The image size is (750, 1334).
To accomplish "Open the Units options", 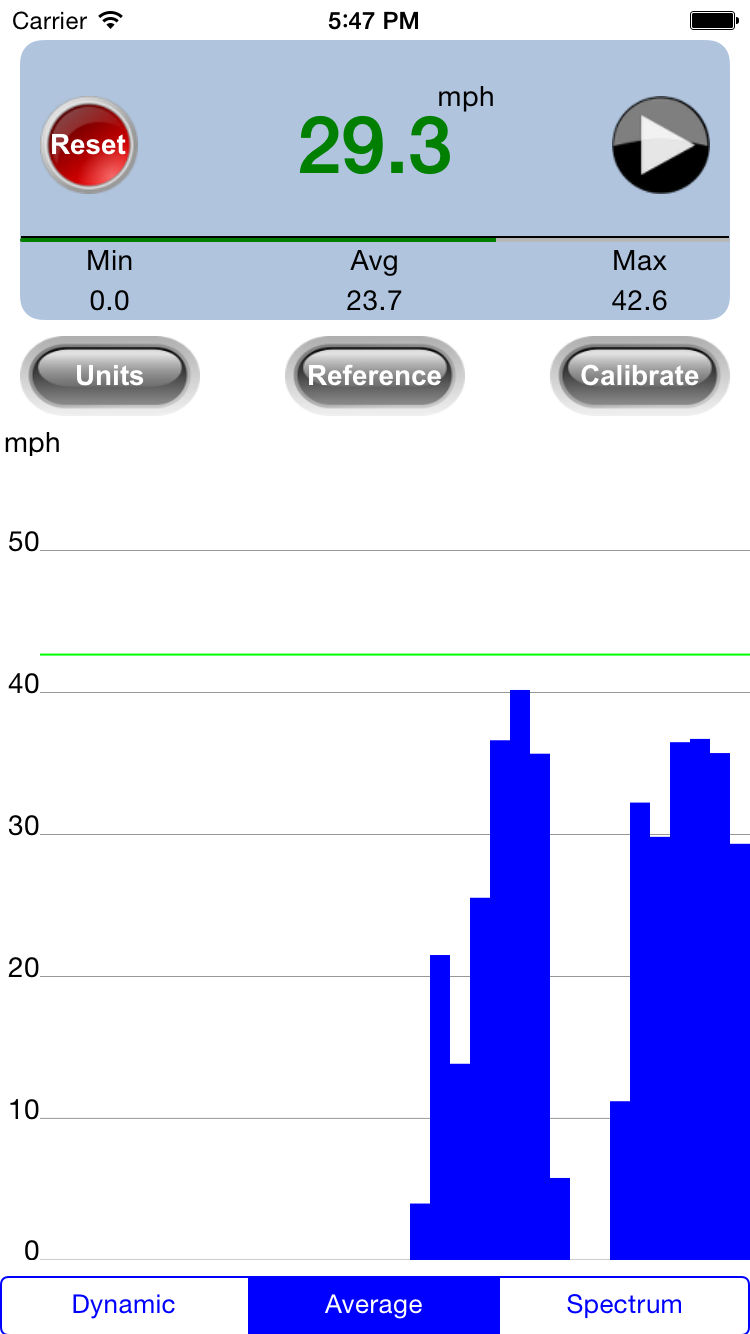I will (110, 375).
